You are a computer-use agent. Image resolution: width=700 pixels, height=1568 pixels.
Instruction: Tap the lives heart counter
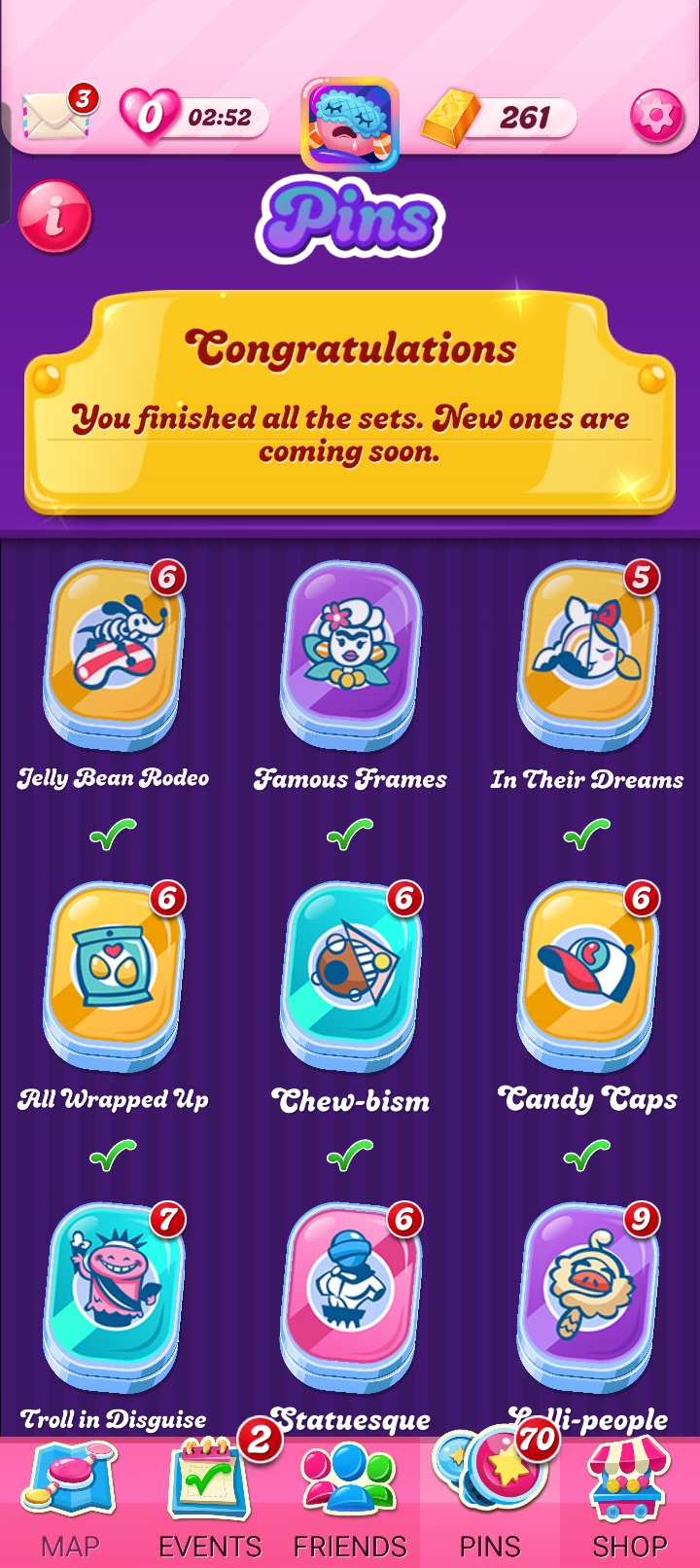click(194, 118)
